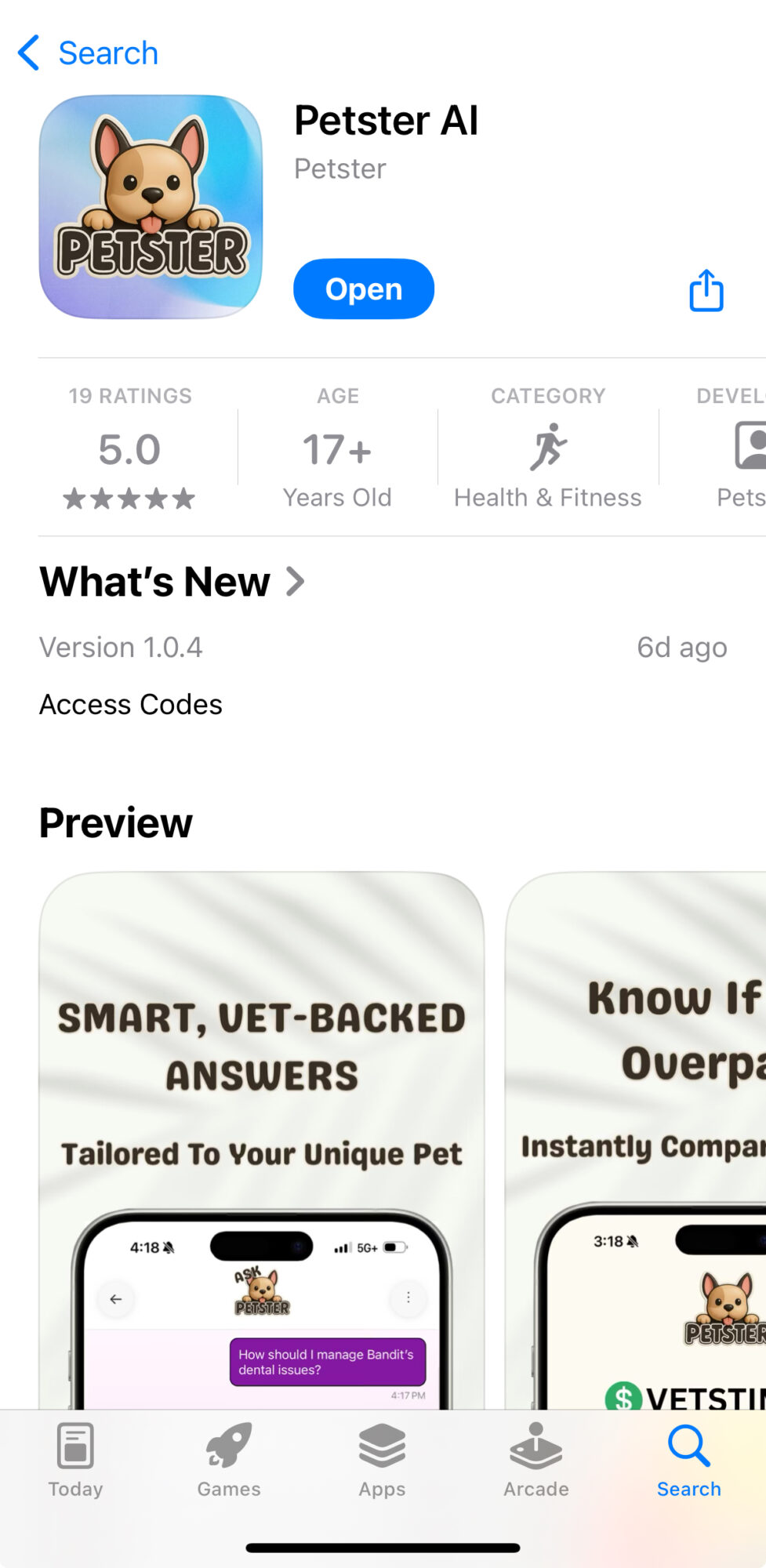View the developer Petster info
Viewport: 766px width, 1568px height.
tap(737, 448)
